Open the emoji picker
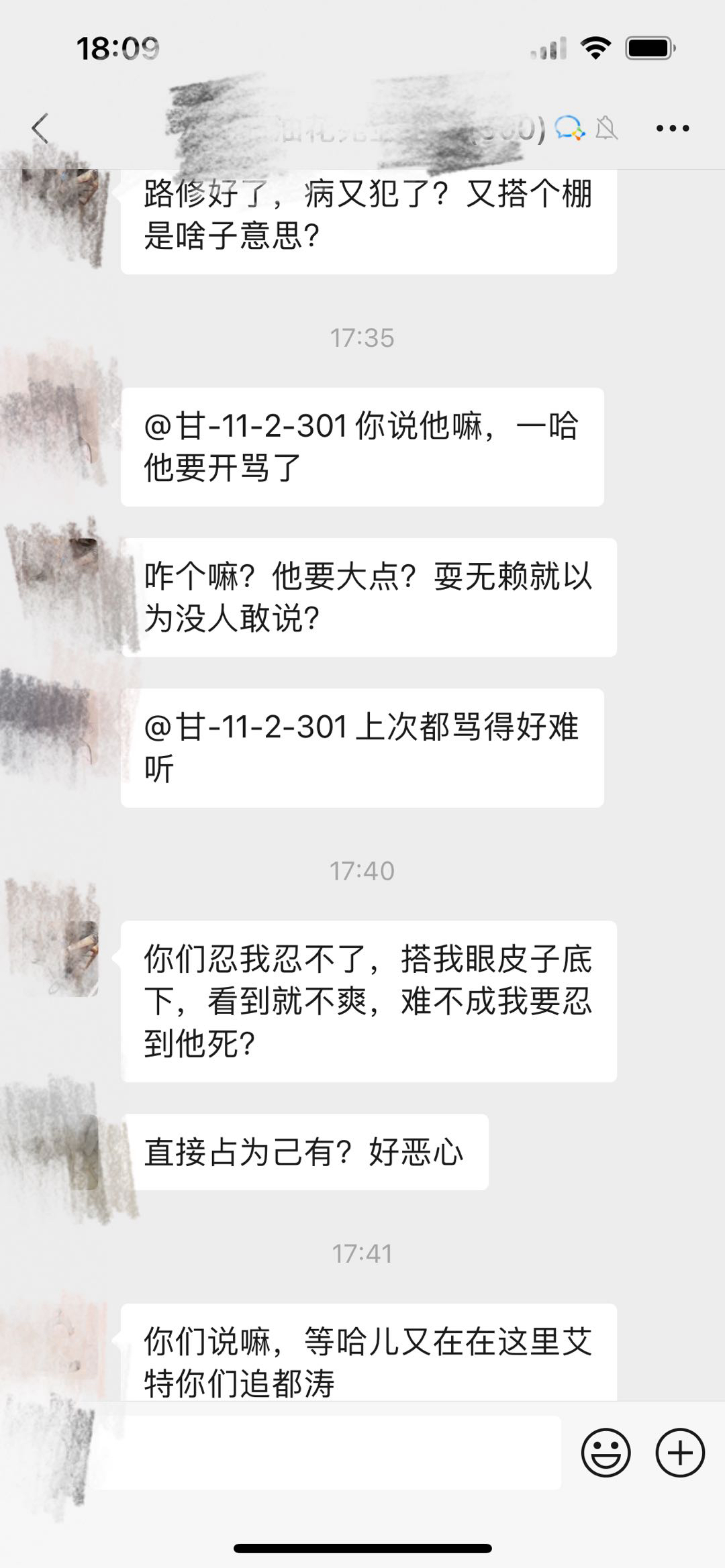Viewport: 725px width, 1568px height. (606, 1454)
